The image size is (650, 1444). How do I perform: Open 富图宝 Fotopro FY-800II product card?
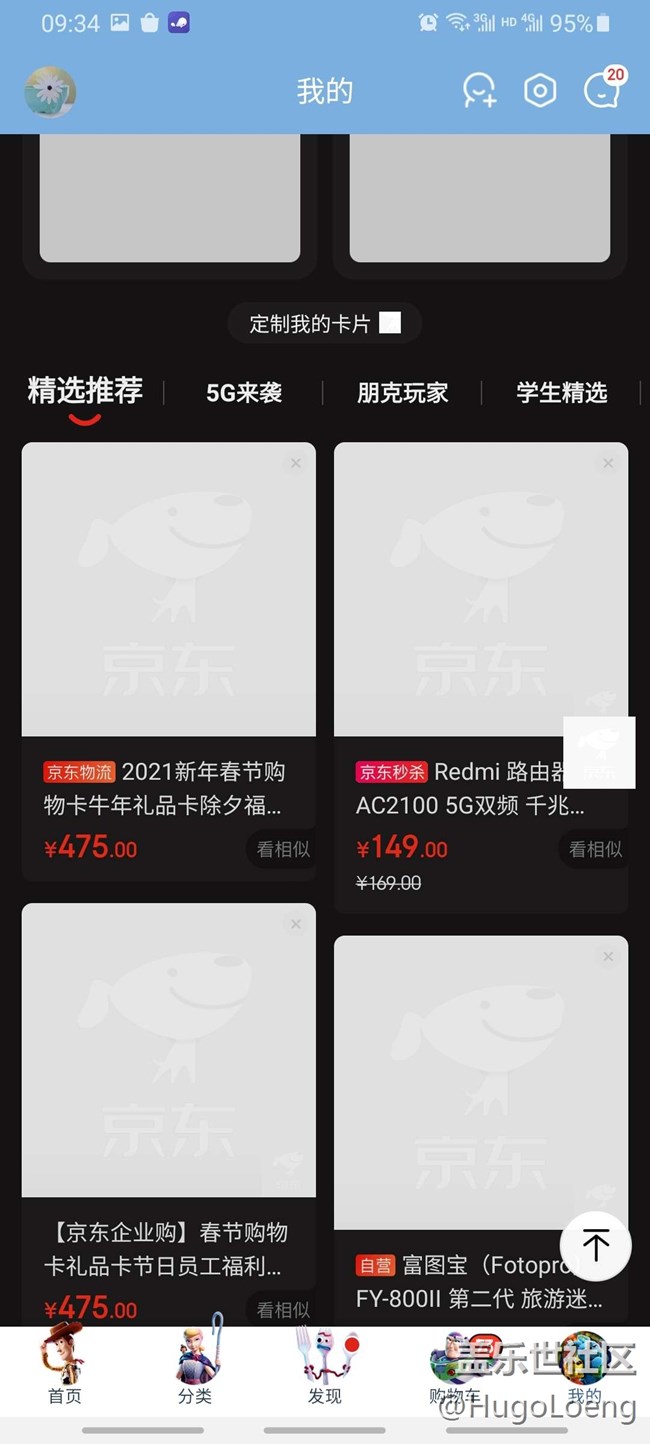tap(480, 1090)
